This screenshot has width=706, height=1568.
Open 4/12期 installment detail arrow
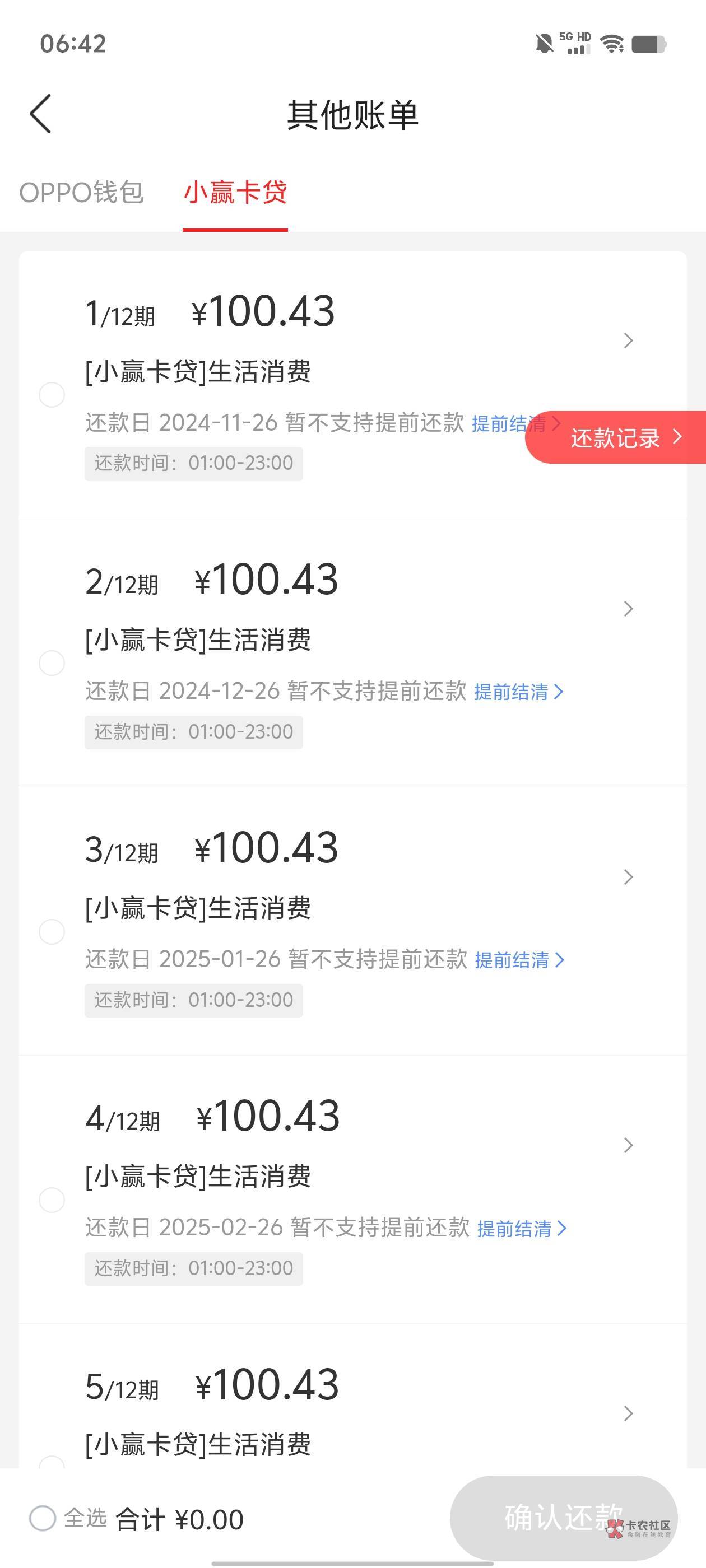(x=629, y=1146)
